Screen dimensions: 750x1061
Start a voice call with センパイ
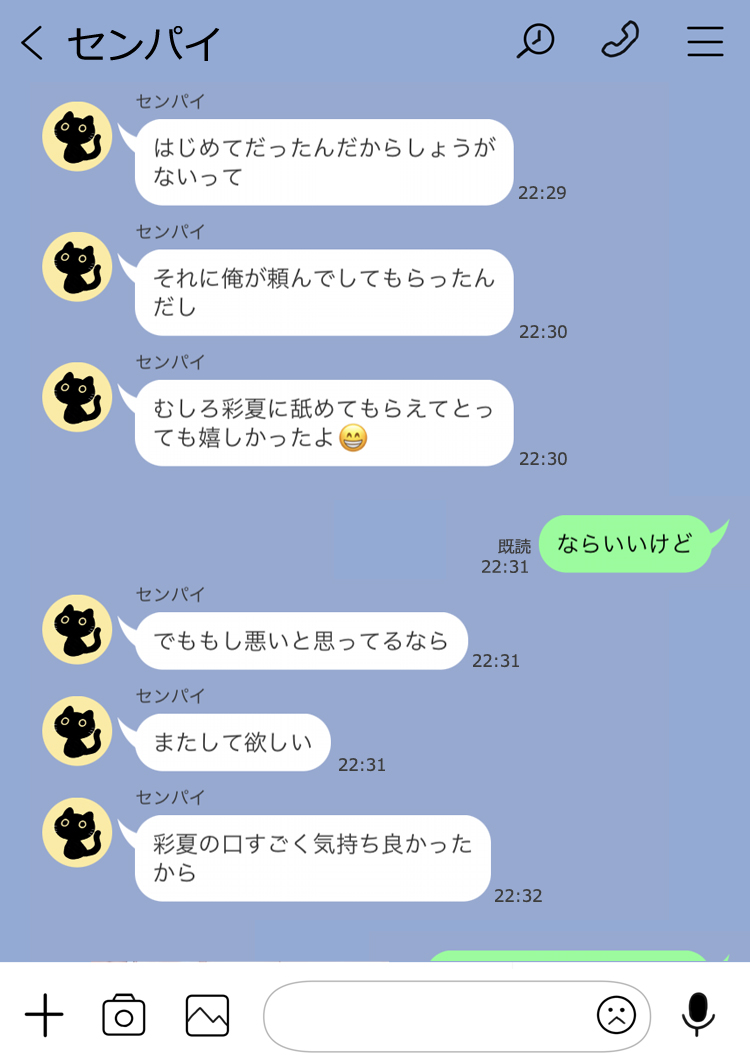(x=620, y=41)
